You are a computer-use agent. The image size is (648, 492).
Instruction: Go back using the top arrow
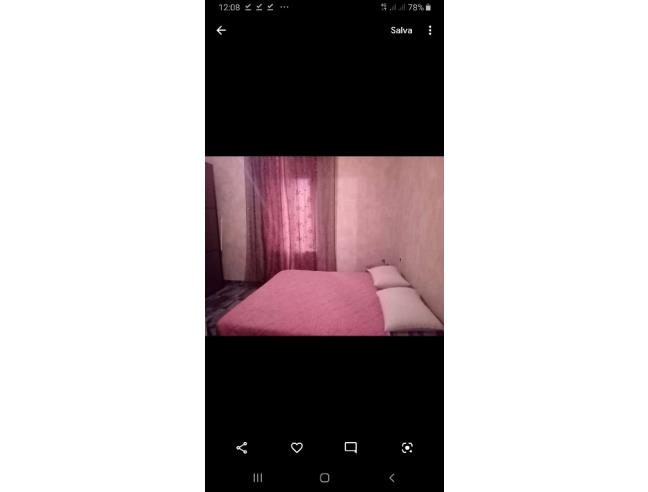221,30
